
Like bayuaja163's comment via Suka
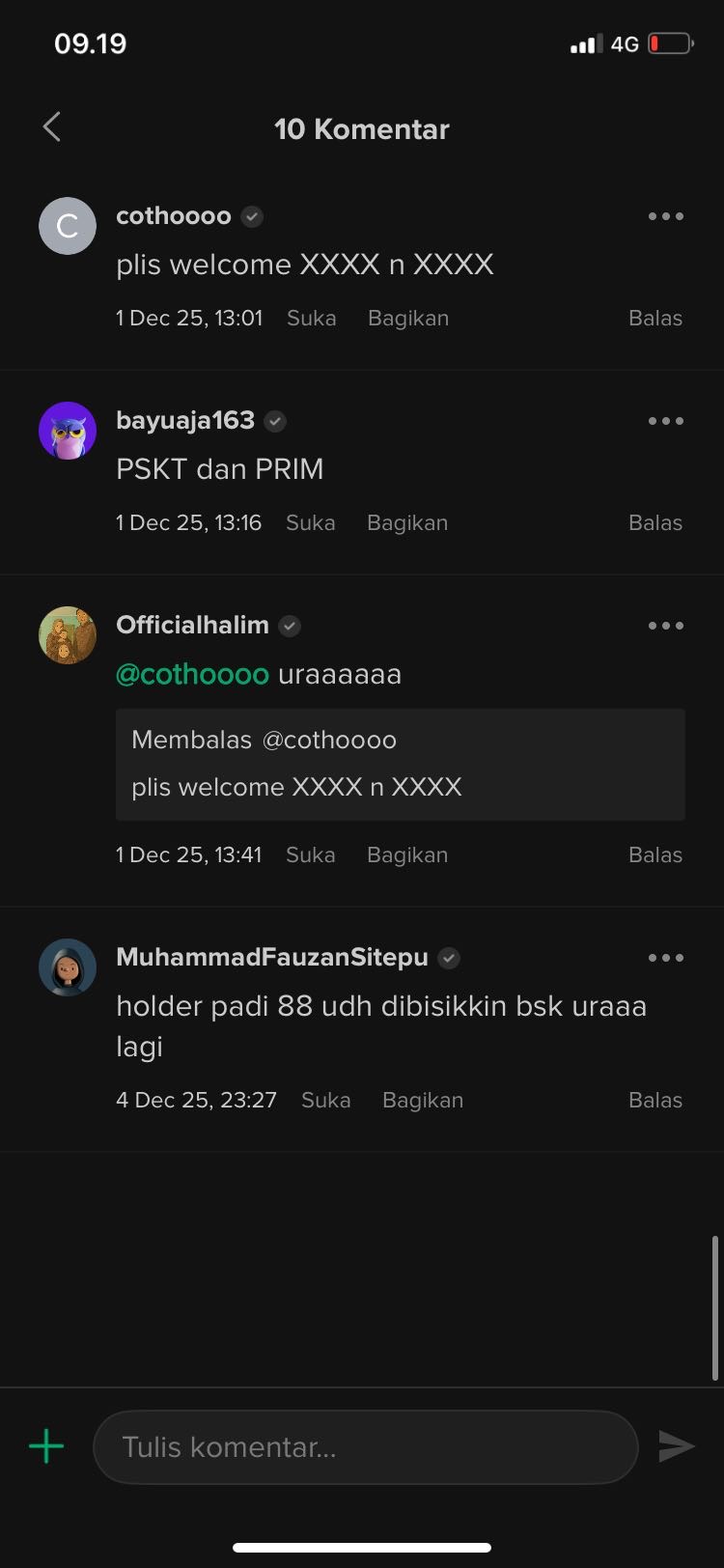point(310,522)
